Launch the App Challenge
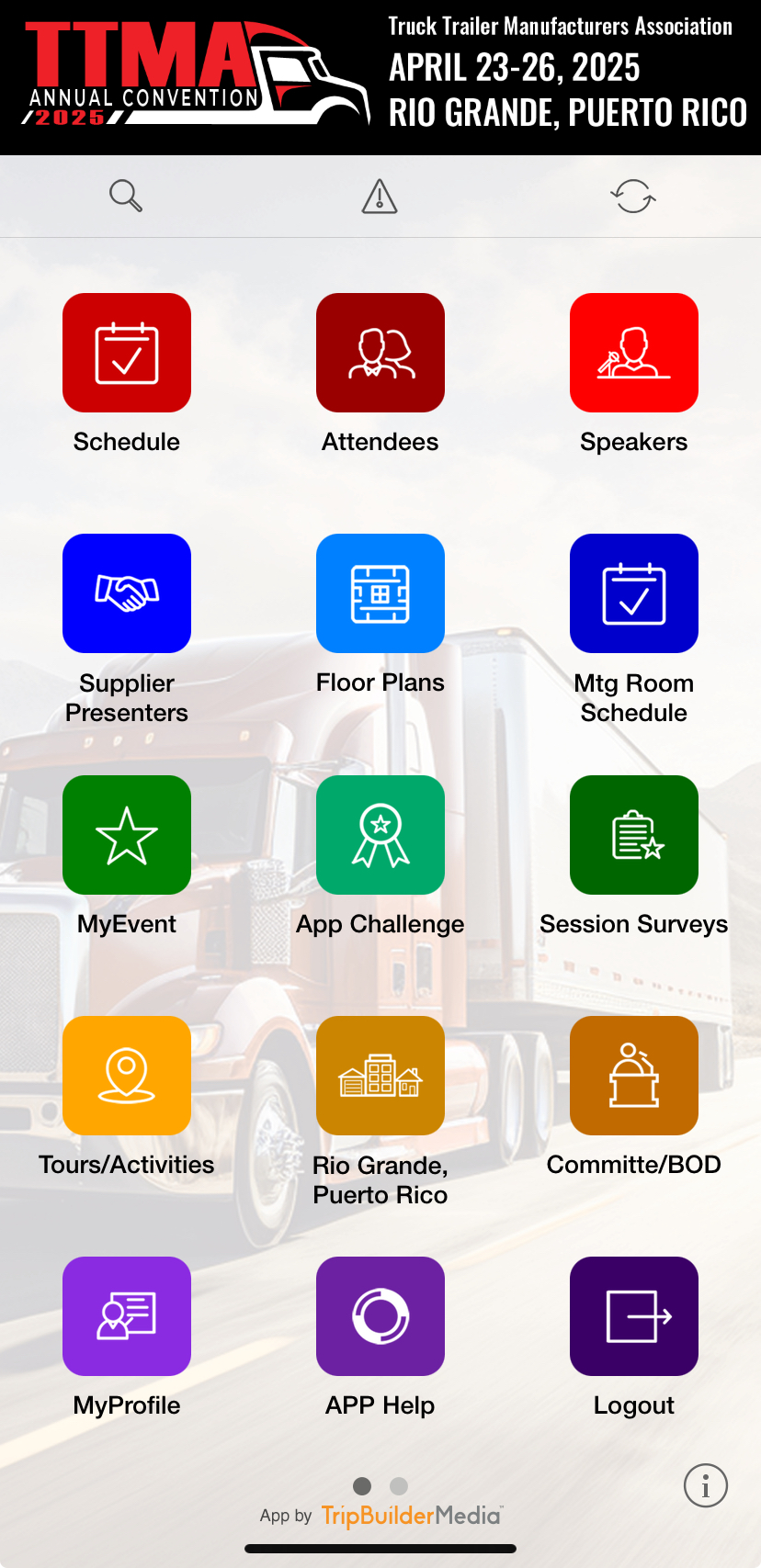Image resolution: width=761 pixels, height=1568 pixels. (x=380, y=835)
